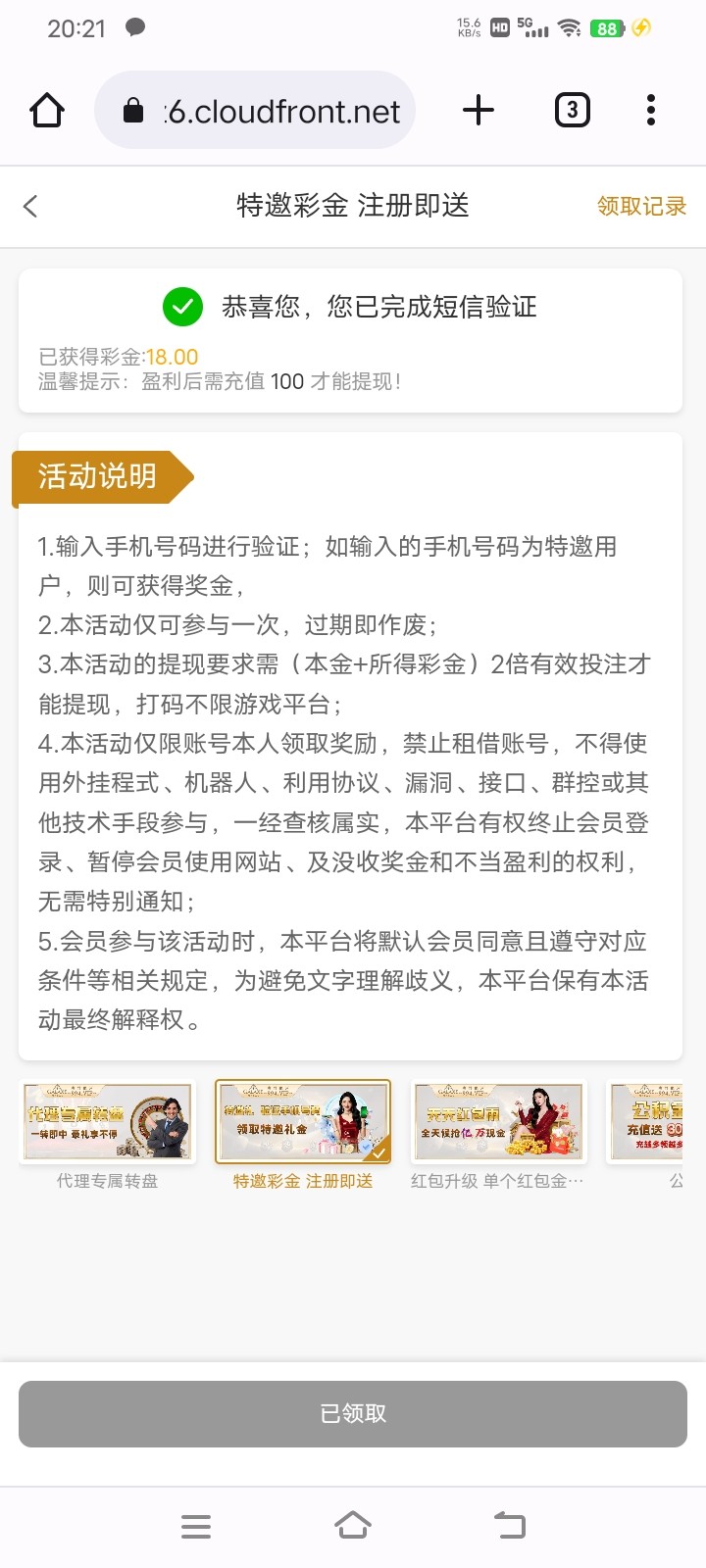The image size is (706, 1568).
Task: Open the 领取记录 claim history
Action: 641,206
